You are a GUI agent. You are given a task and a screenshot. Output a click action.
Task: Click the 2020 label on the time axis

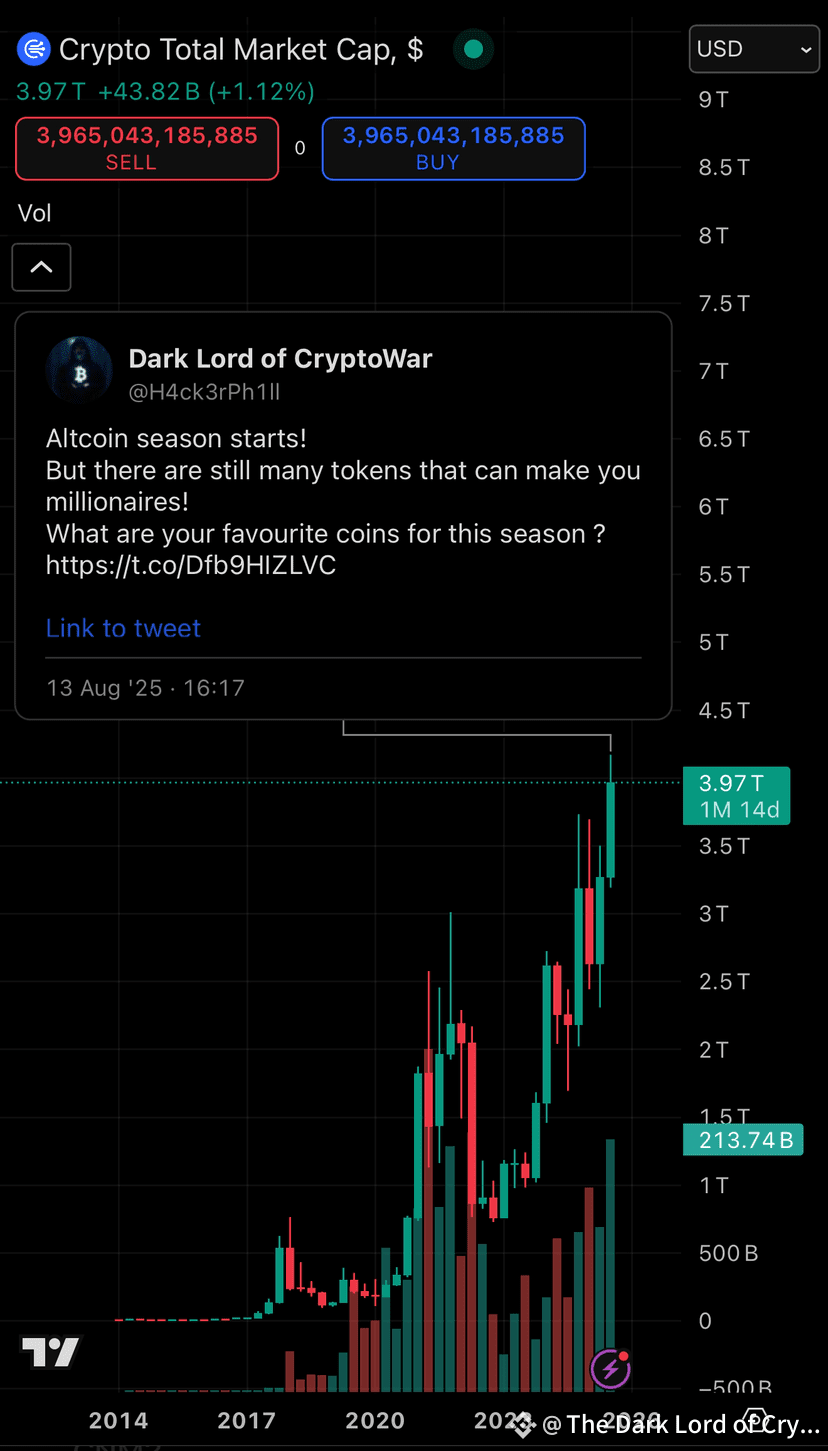click(374, 1420)
